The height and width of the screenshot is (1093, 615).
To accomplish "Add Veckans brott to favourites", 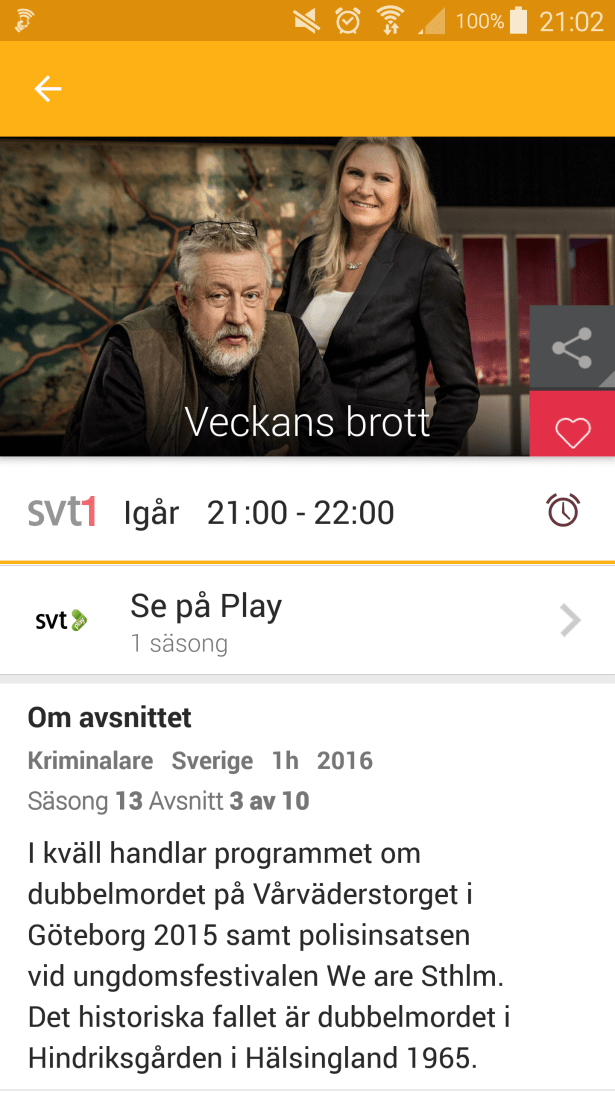I will click(x=572, y=431).
